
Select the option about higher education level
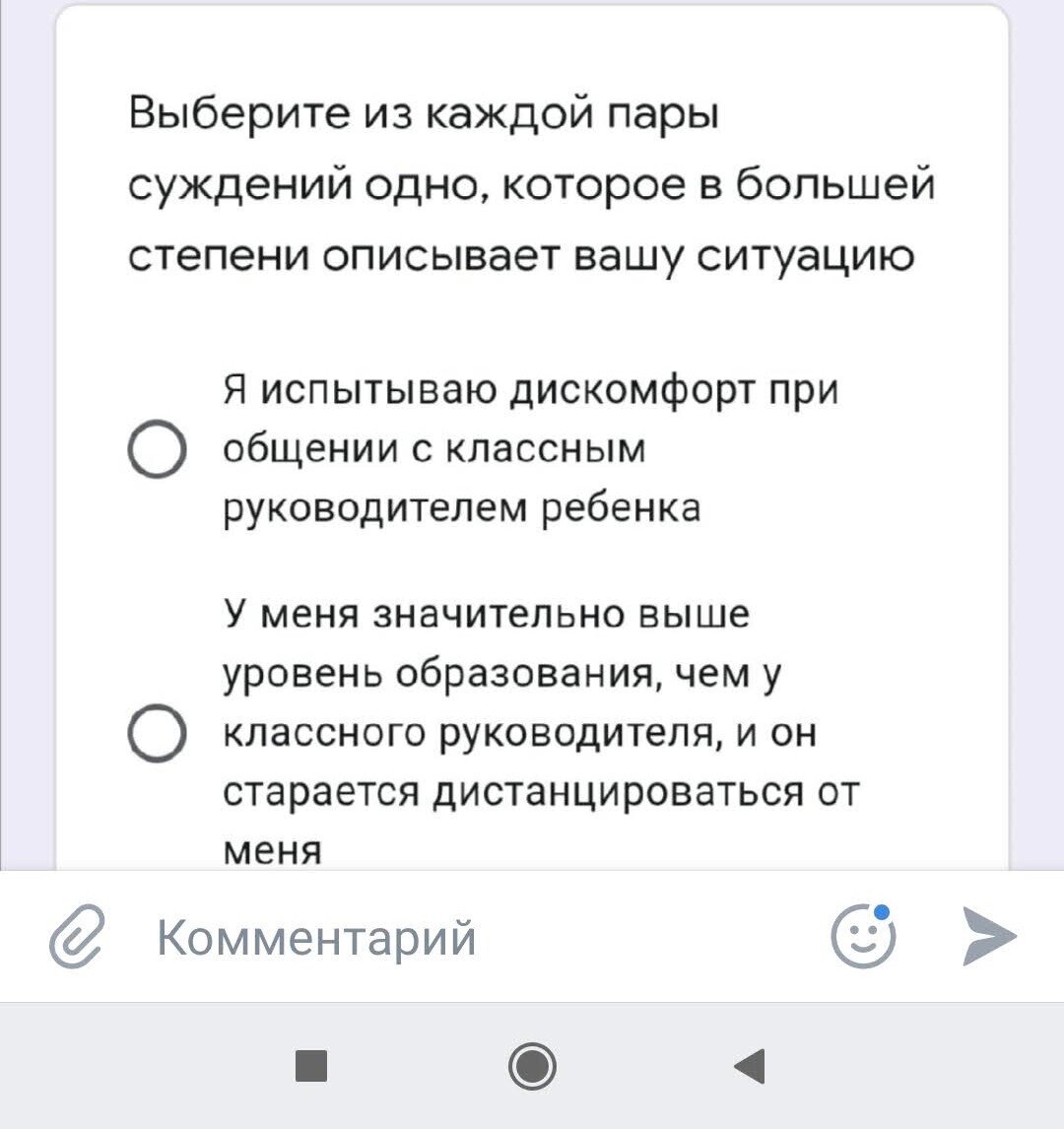coord(157,733)
